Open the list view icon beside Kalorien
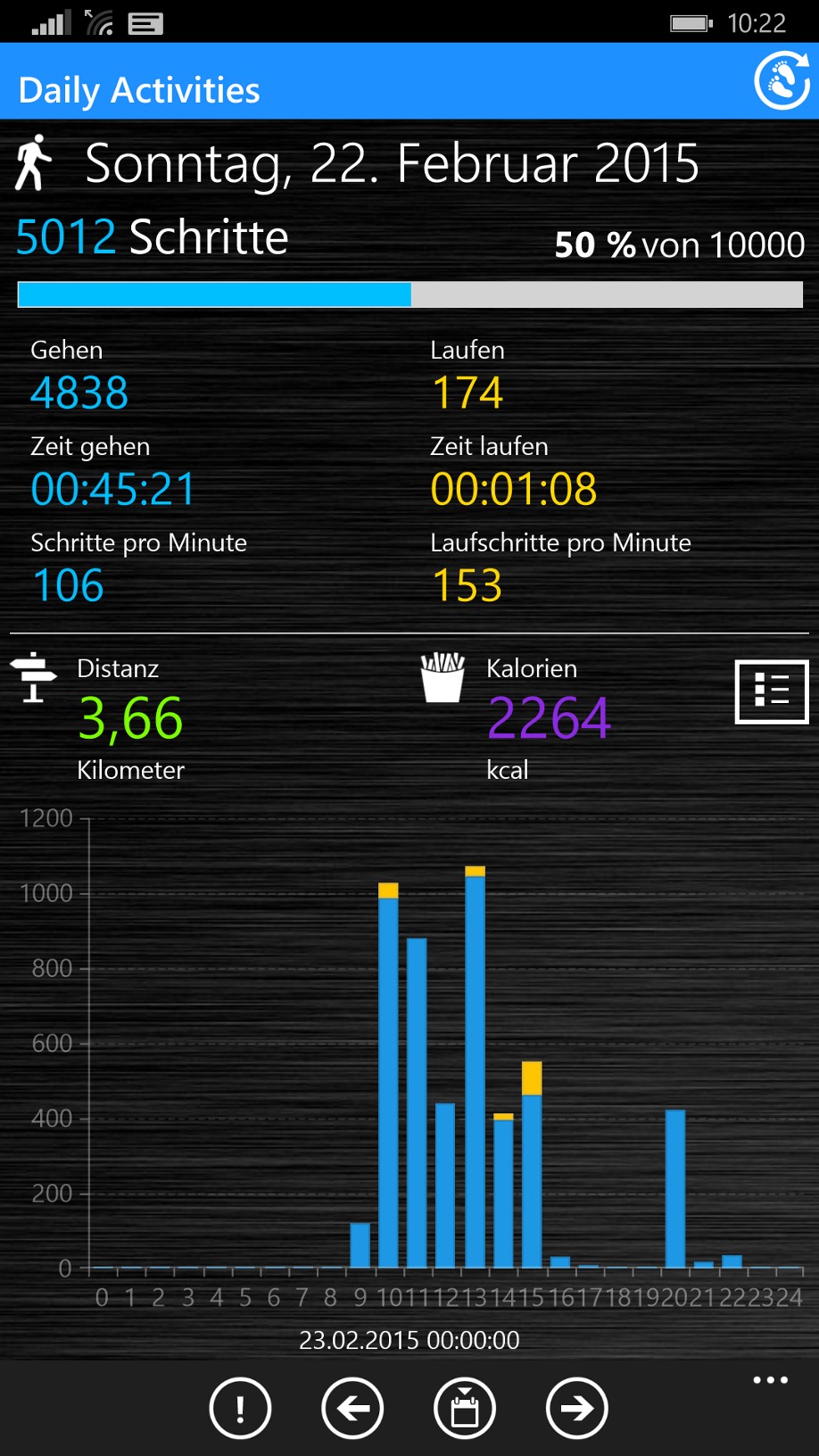Image resolution: width=819 pixels, height=1456 pixels. (x=772, y=691)
